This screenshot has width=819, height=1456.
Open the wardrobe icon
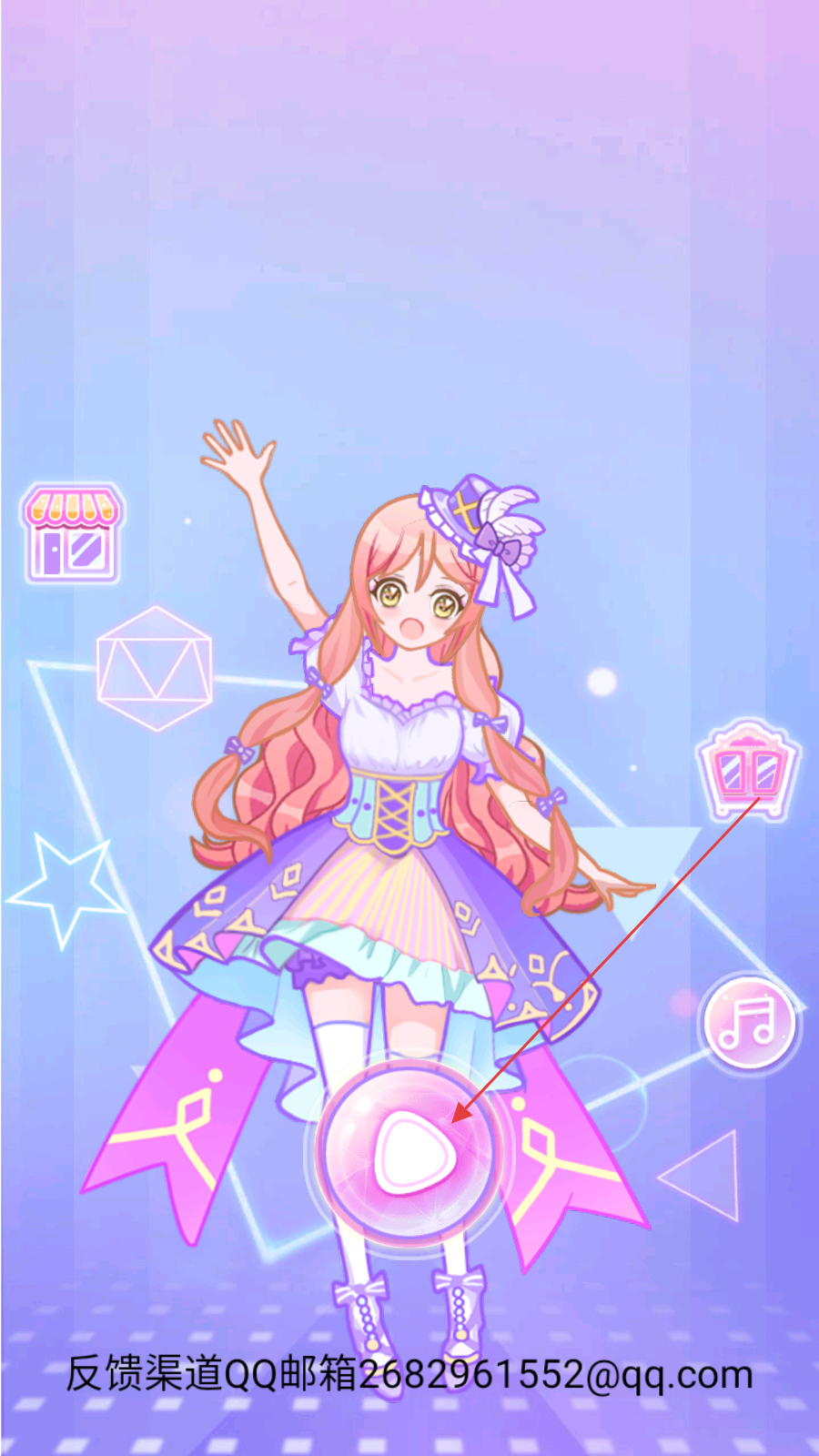[747, 770]
